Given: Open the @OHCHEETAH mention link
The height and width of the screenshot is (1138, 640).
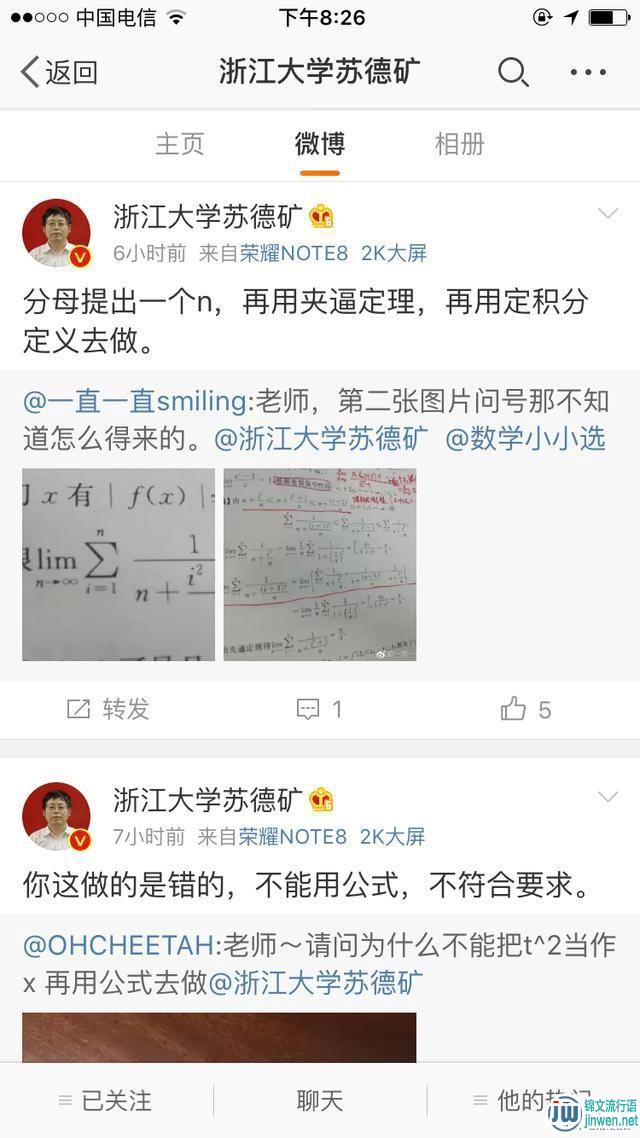Looking at the screenshot, I should coord(118,945).
